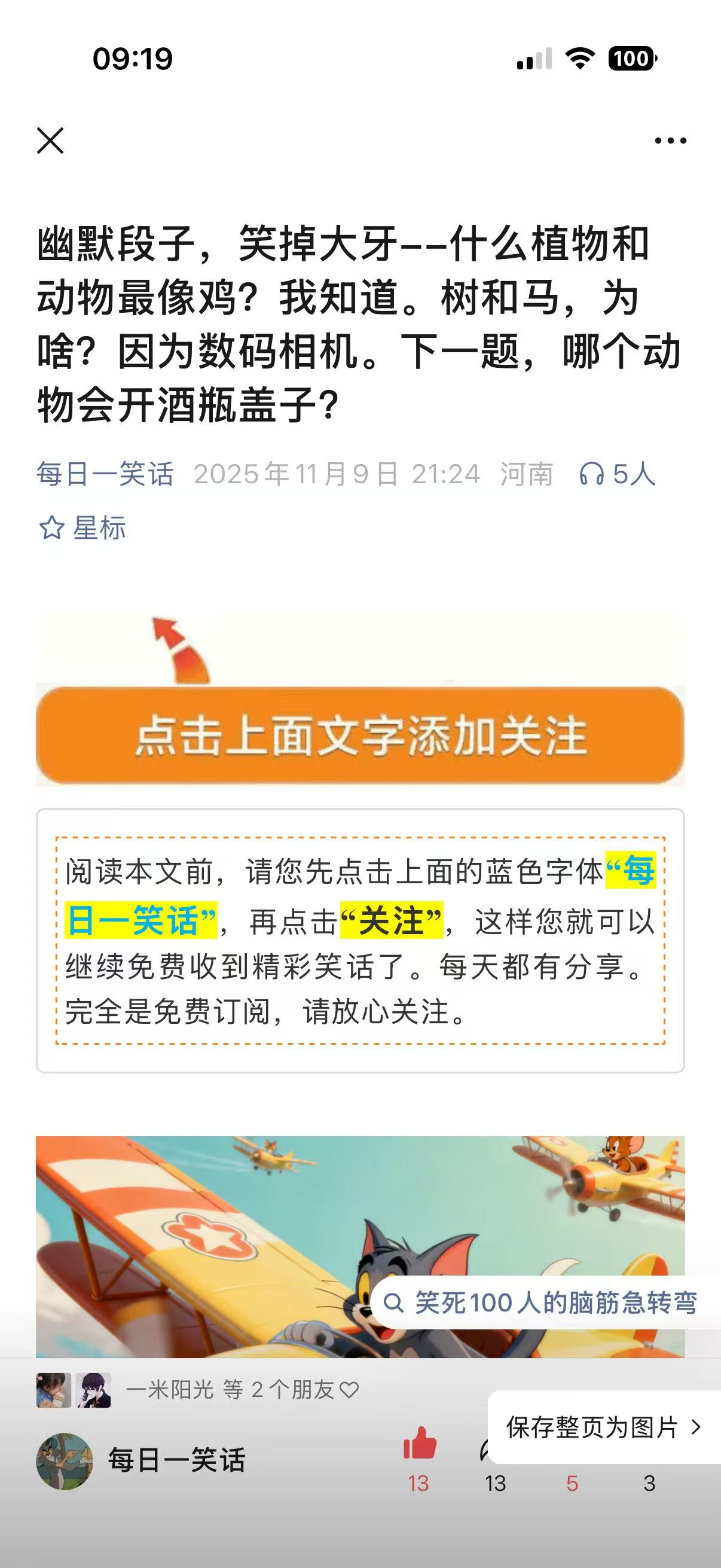This screenshot has height=1568, width=721.
Task: Save the whole page as an image
Action: click(604, 1427)
